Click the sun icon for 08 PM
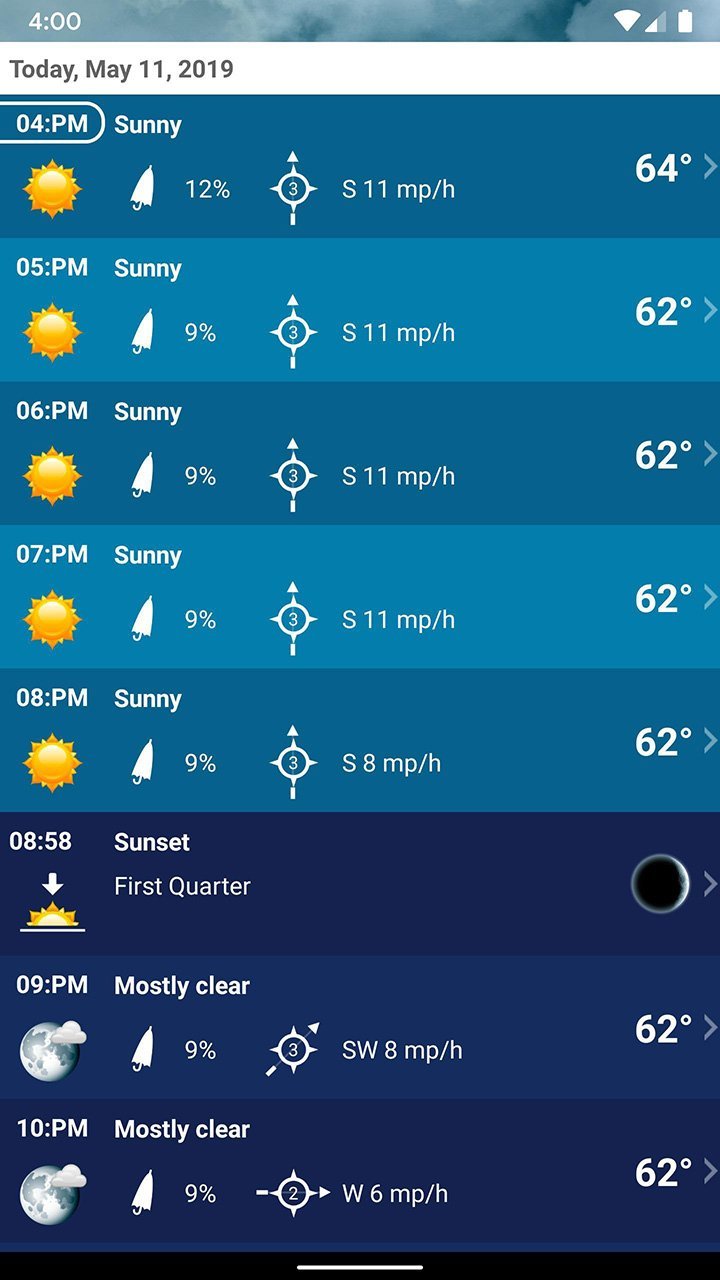Viewport: 720px width, 1280px height. point(51,761)
